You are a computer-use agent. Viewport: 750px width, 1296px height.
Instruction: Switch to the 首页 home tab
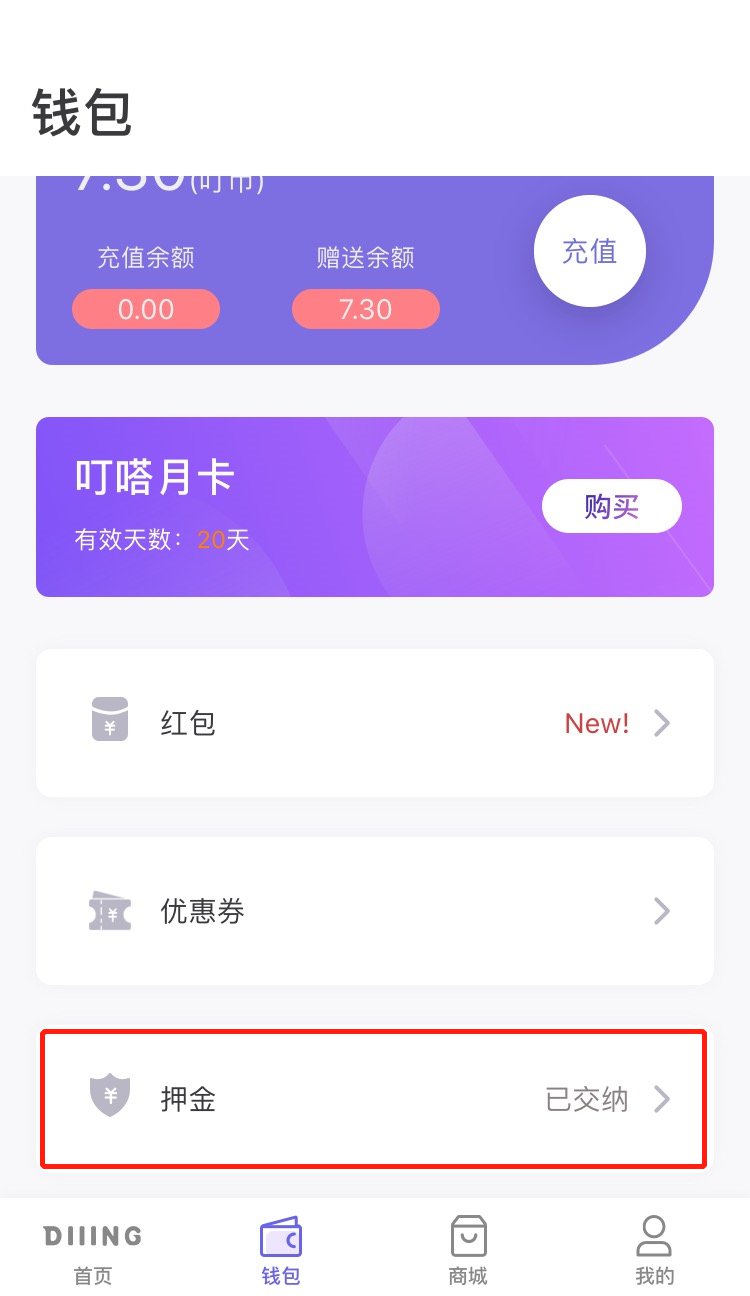pos(93,1250)
